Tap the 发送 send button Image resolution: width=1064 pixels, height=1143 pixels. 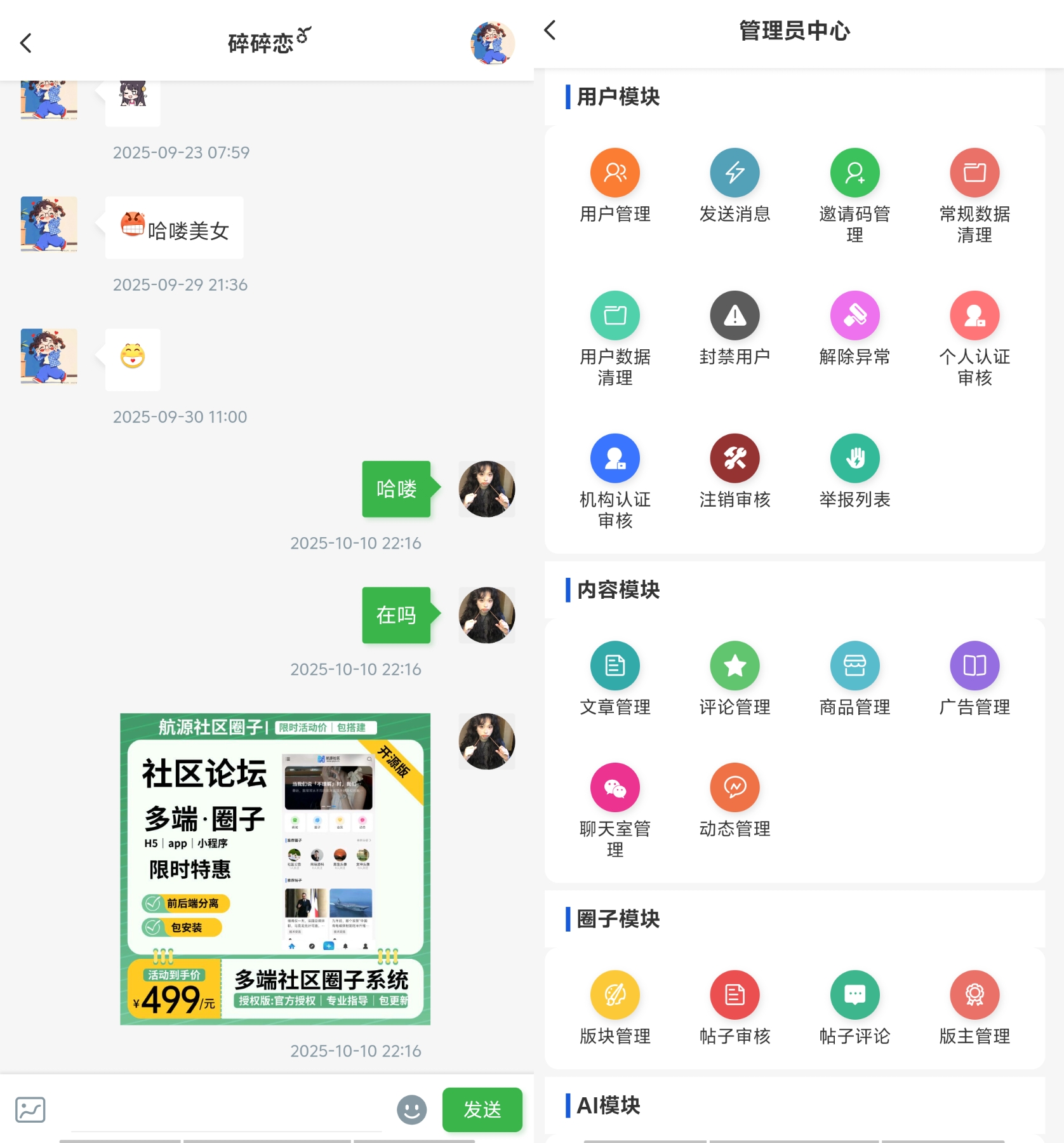coord(482,1109)
